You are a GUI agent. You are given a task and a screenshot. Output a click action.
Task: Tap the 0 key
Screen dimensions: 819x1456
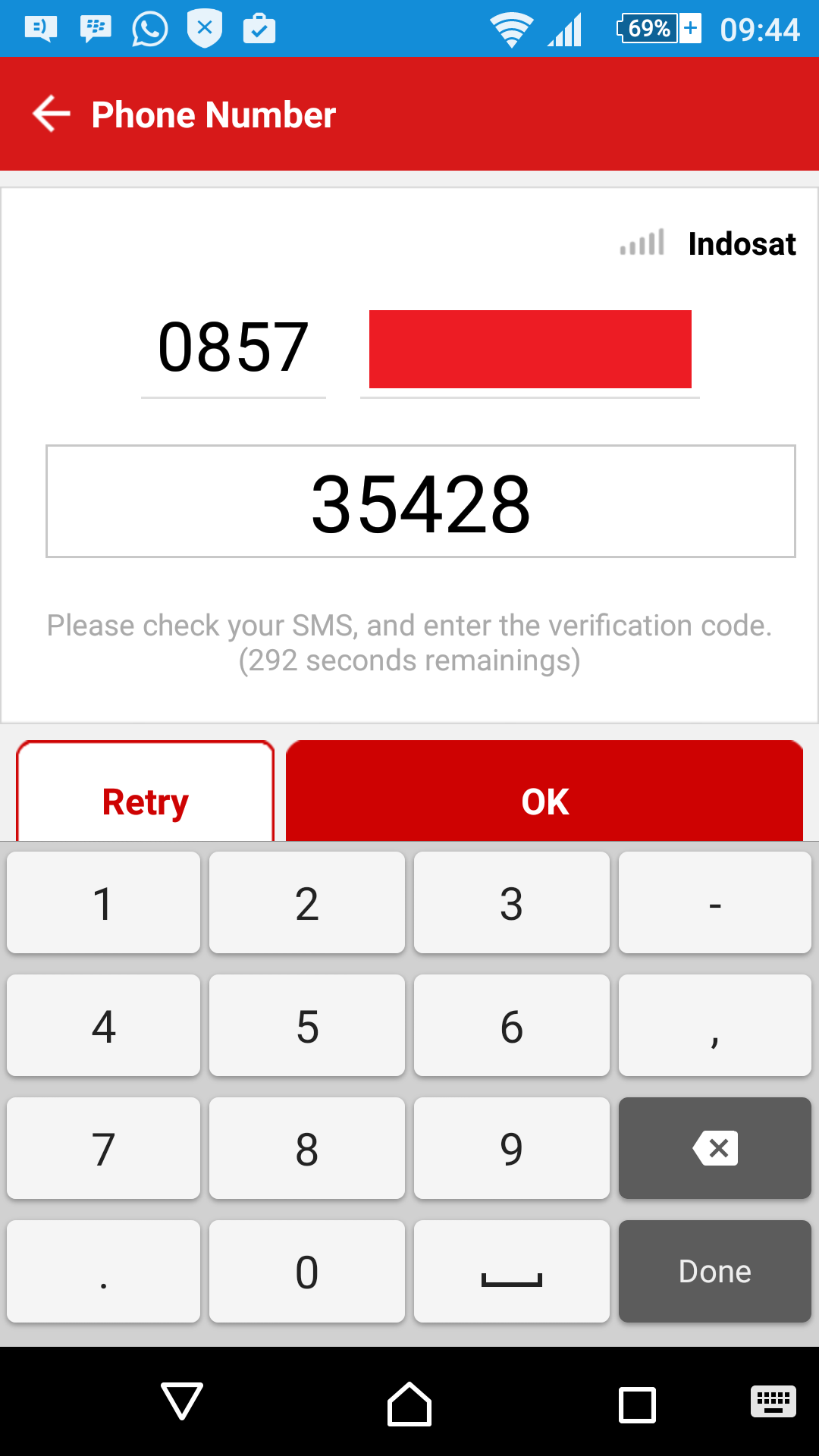tap(307, 1271)
